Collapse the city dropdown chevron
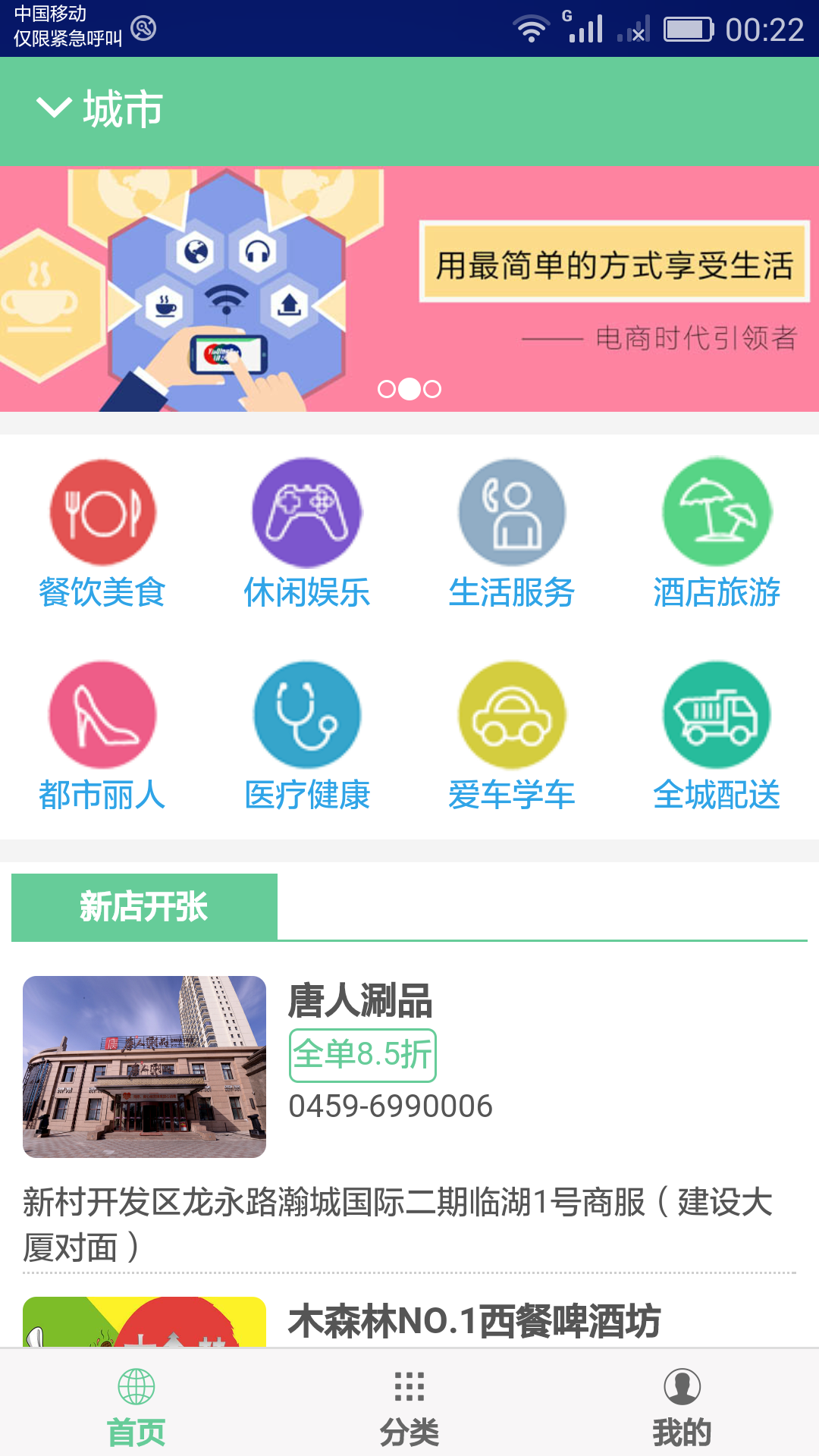 click(x=52, y=109)
